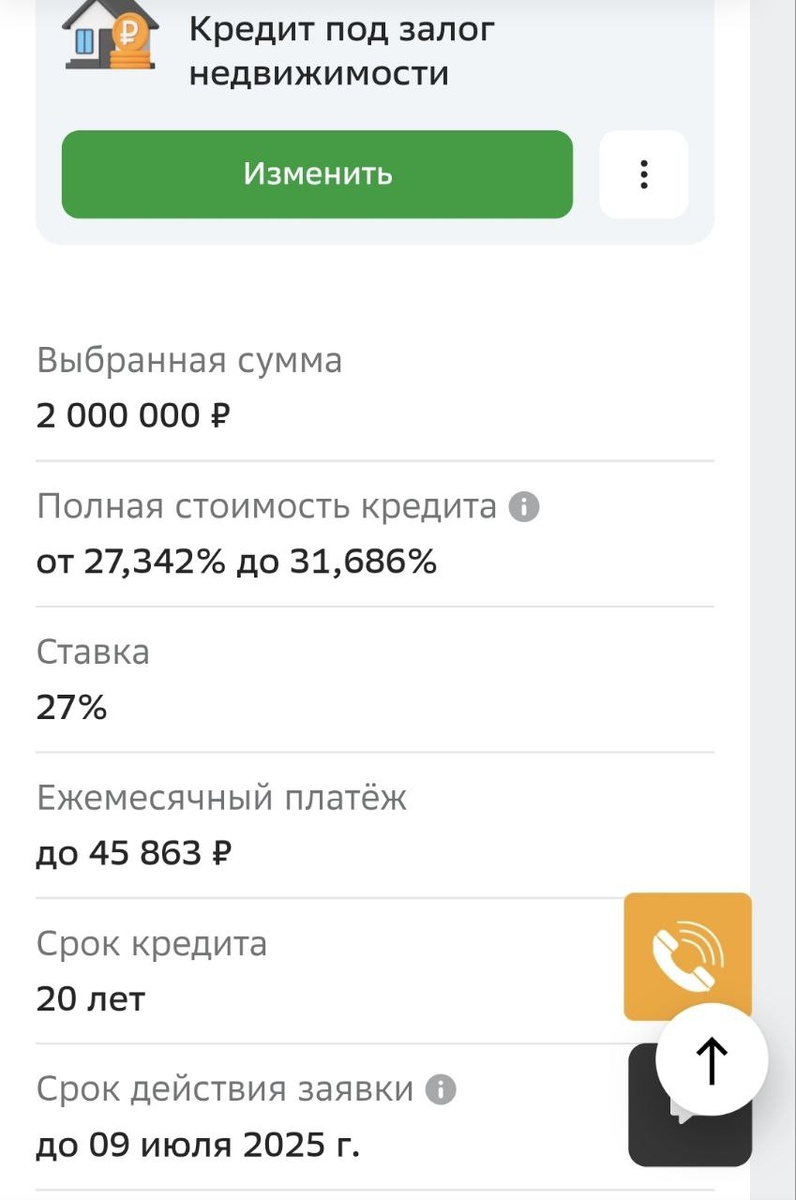Click the loan term 20 лет
The width and height of the screenshot is (796, 1200).
coord(89,998)
